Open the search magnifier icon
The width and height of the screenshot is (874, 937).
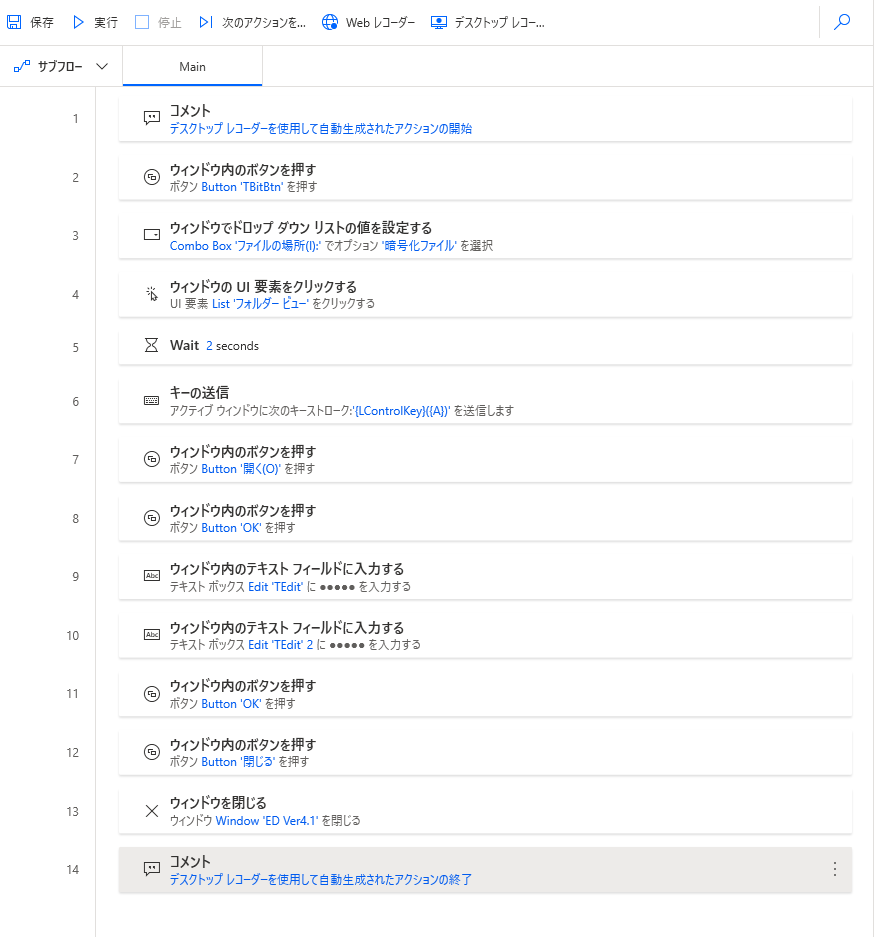[x=842, y=22]
